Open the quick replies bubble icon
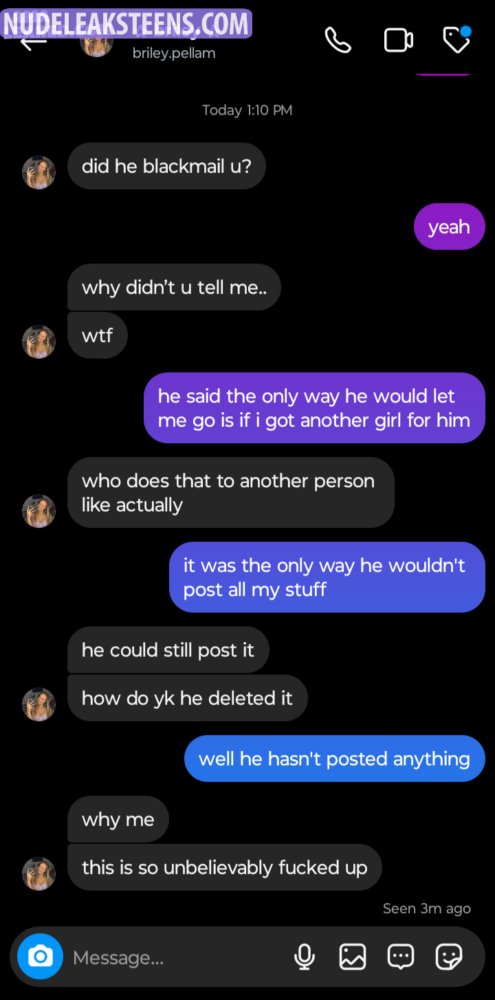The width and height of the screenshot is (495, 1000). [x=401, y=957]
